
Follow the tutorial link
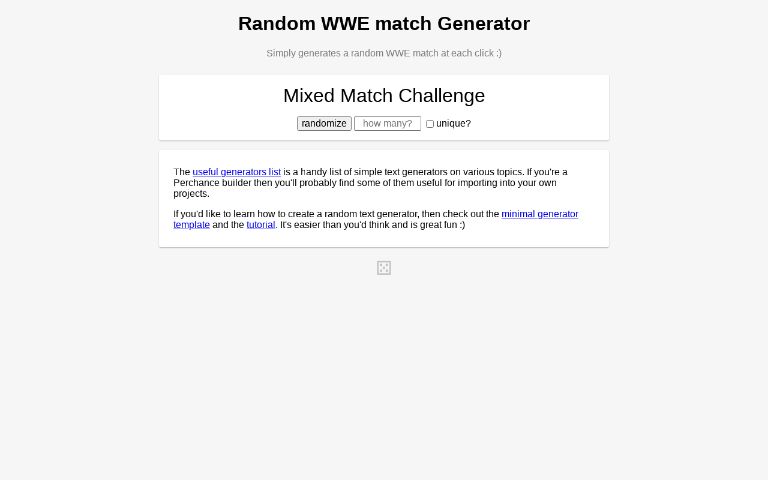click(x=260, y=225)
